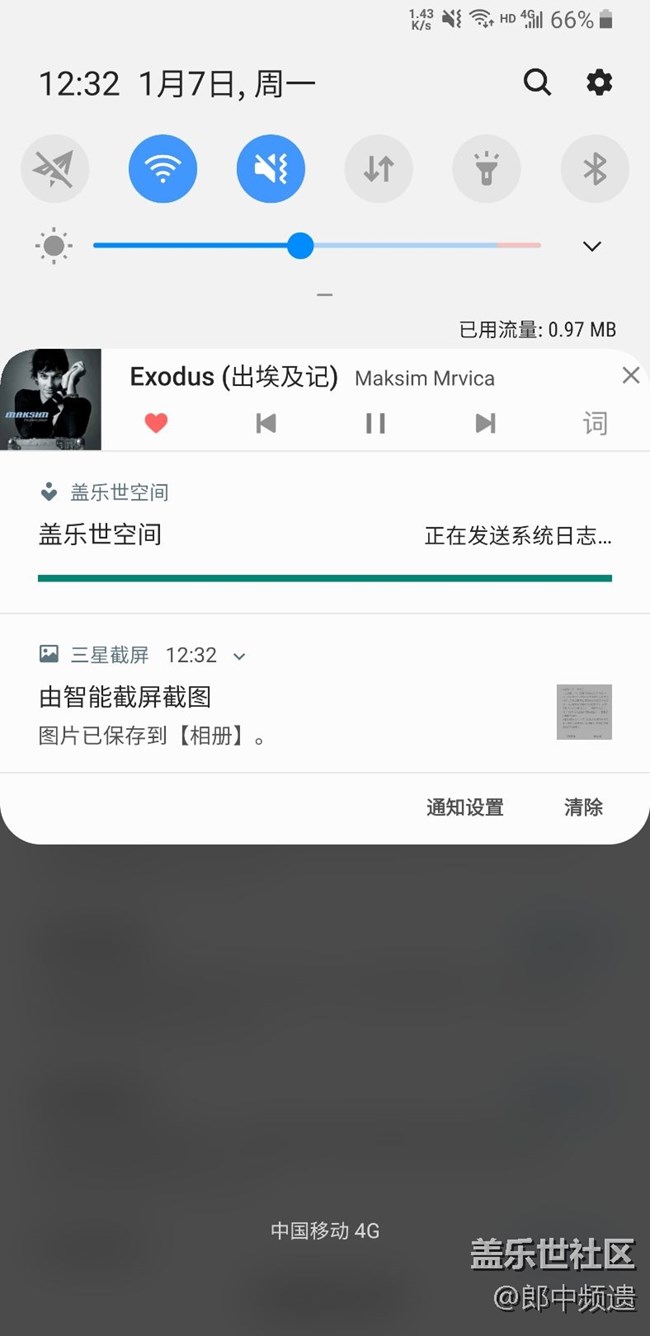Viewport: 650px width, 1336px height.
Task: Clear all notifications with 清除
Action: point(583,807)
